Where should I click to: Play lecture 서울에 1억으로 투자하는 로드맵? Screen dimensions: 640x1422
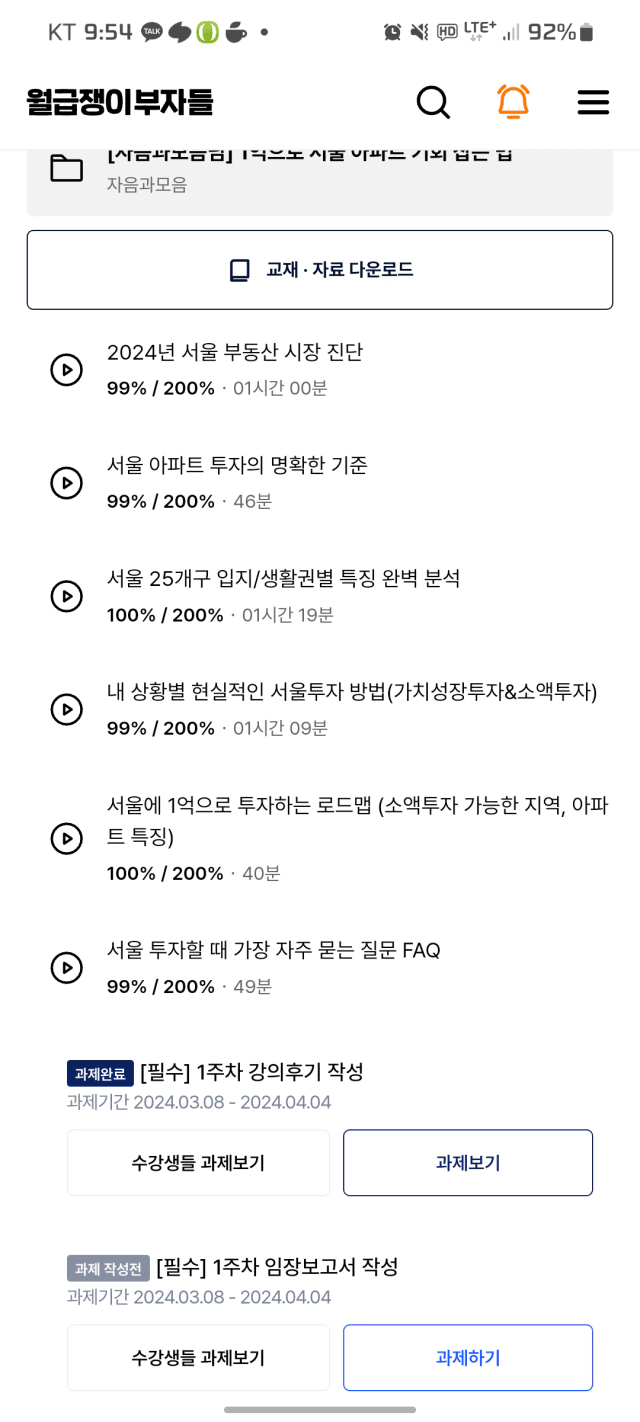pos(67,838)
